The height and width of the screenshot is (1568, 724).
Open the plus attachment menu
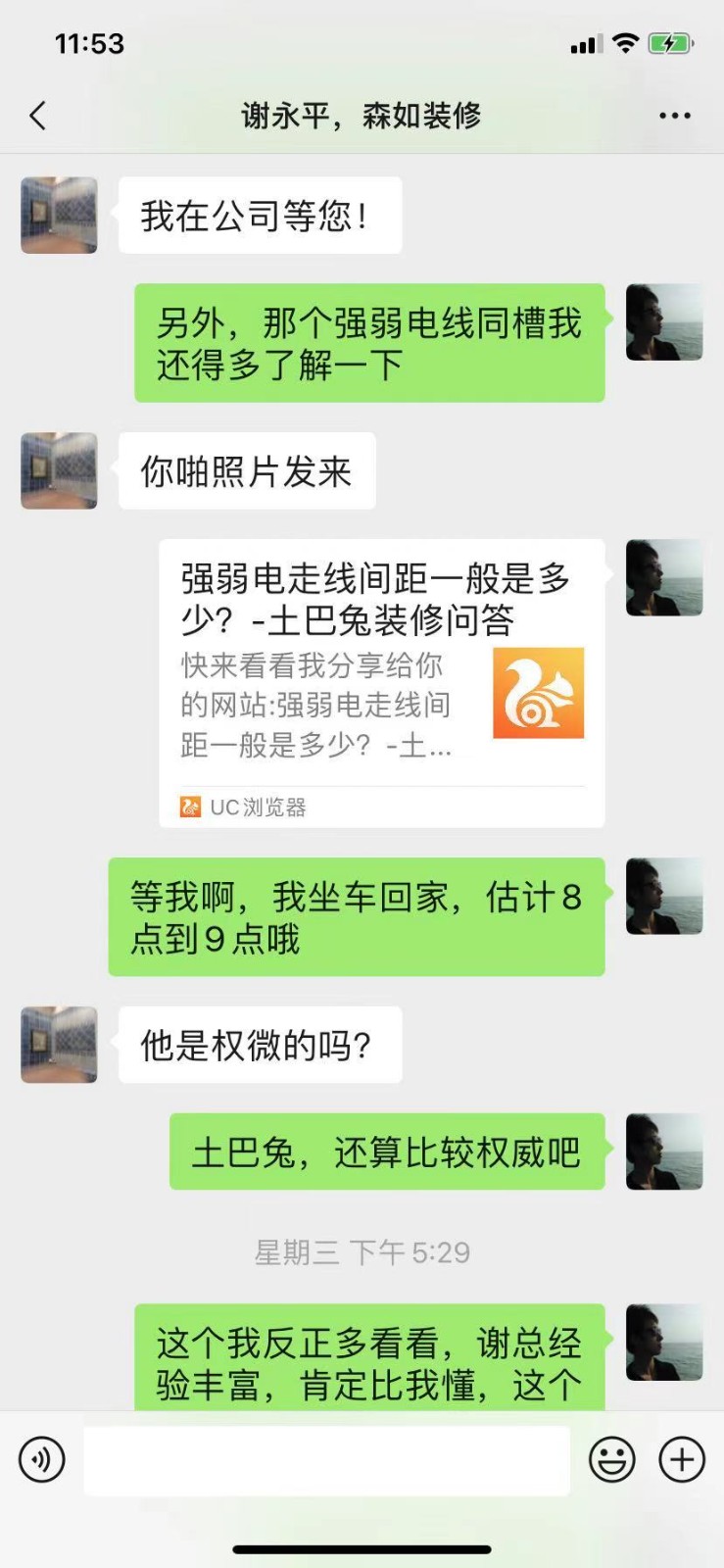click(682, 1459)
